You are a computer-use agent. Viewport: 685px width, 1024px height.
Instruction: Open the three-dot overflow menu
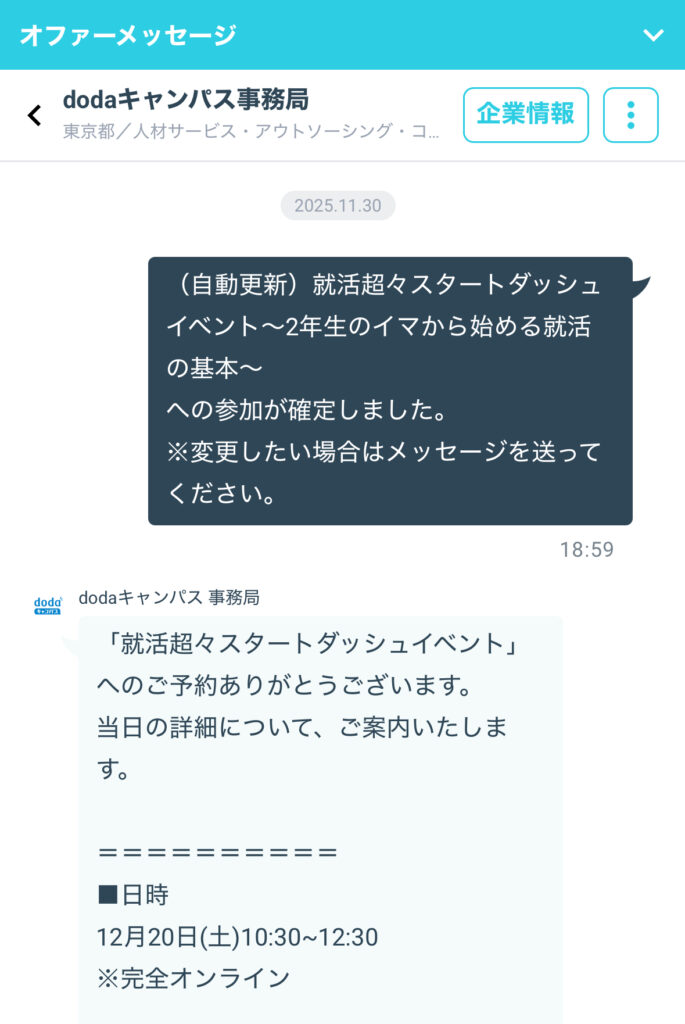point(630,115)
